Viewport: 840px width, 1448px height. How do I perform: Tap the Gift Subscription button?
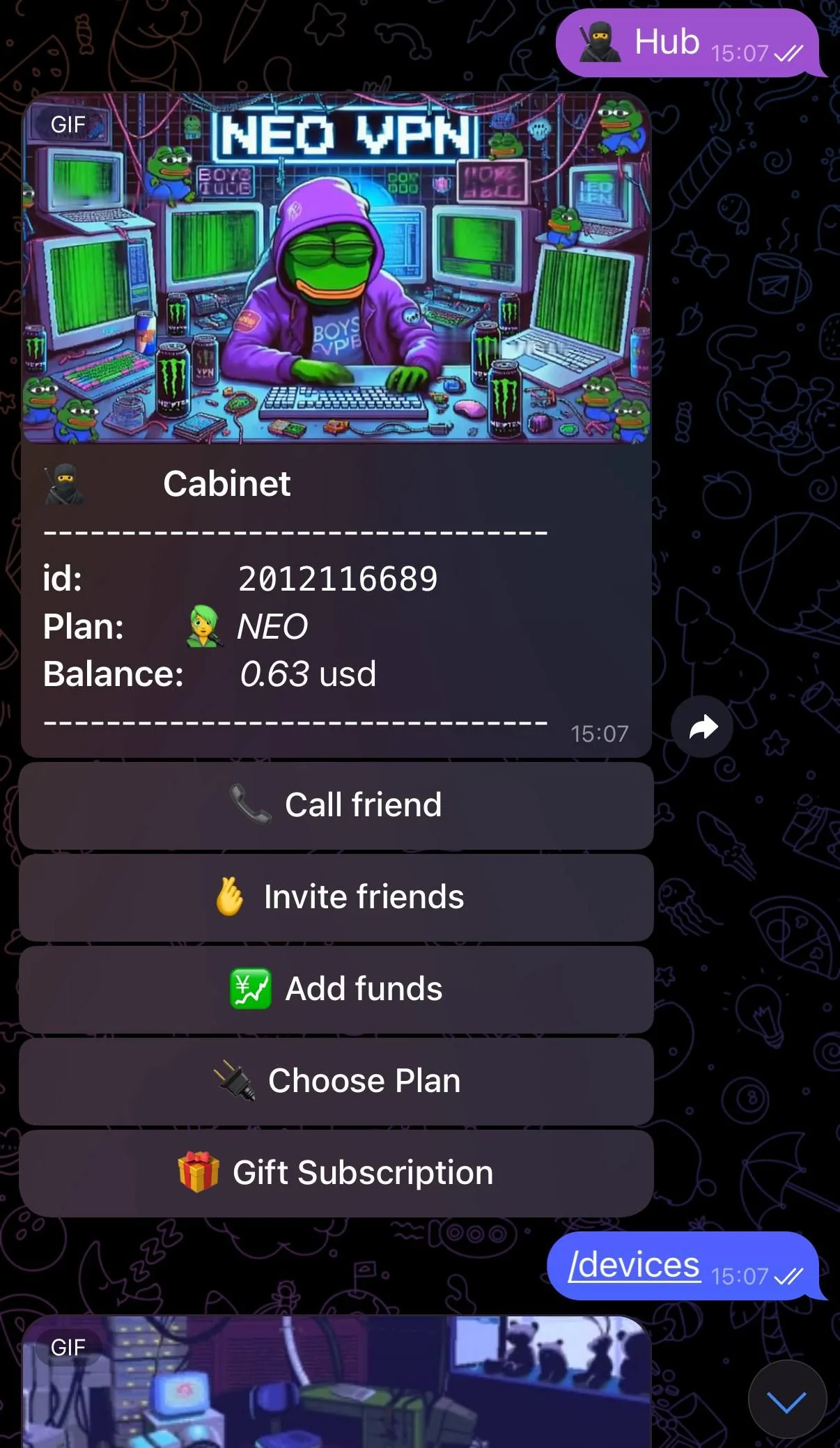point(336,1174)
